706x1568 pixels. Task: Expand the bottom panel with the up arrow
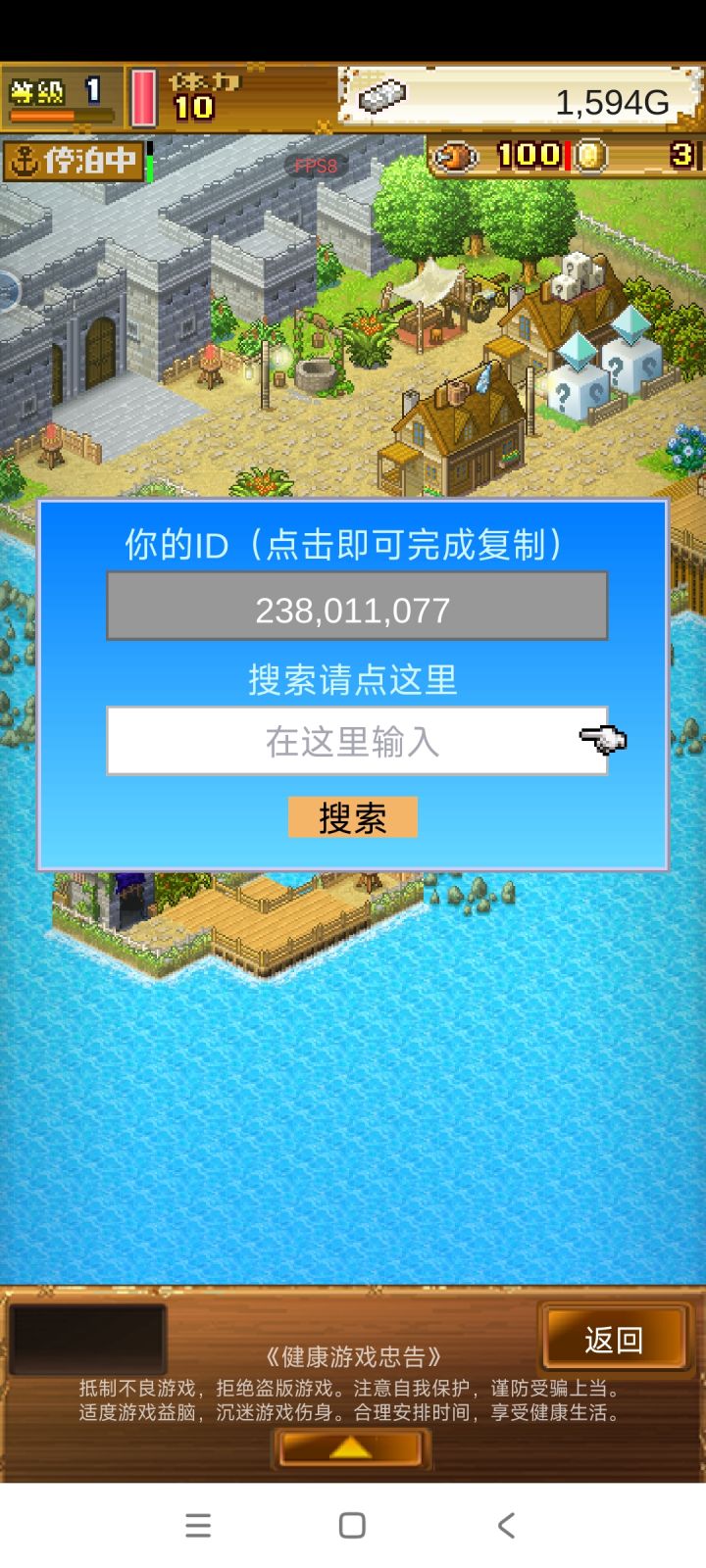pos(351,1448)
